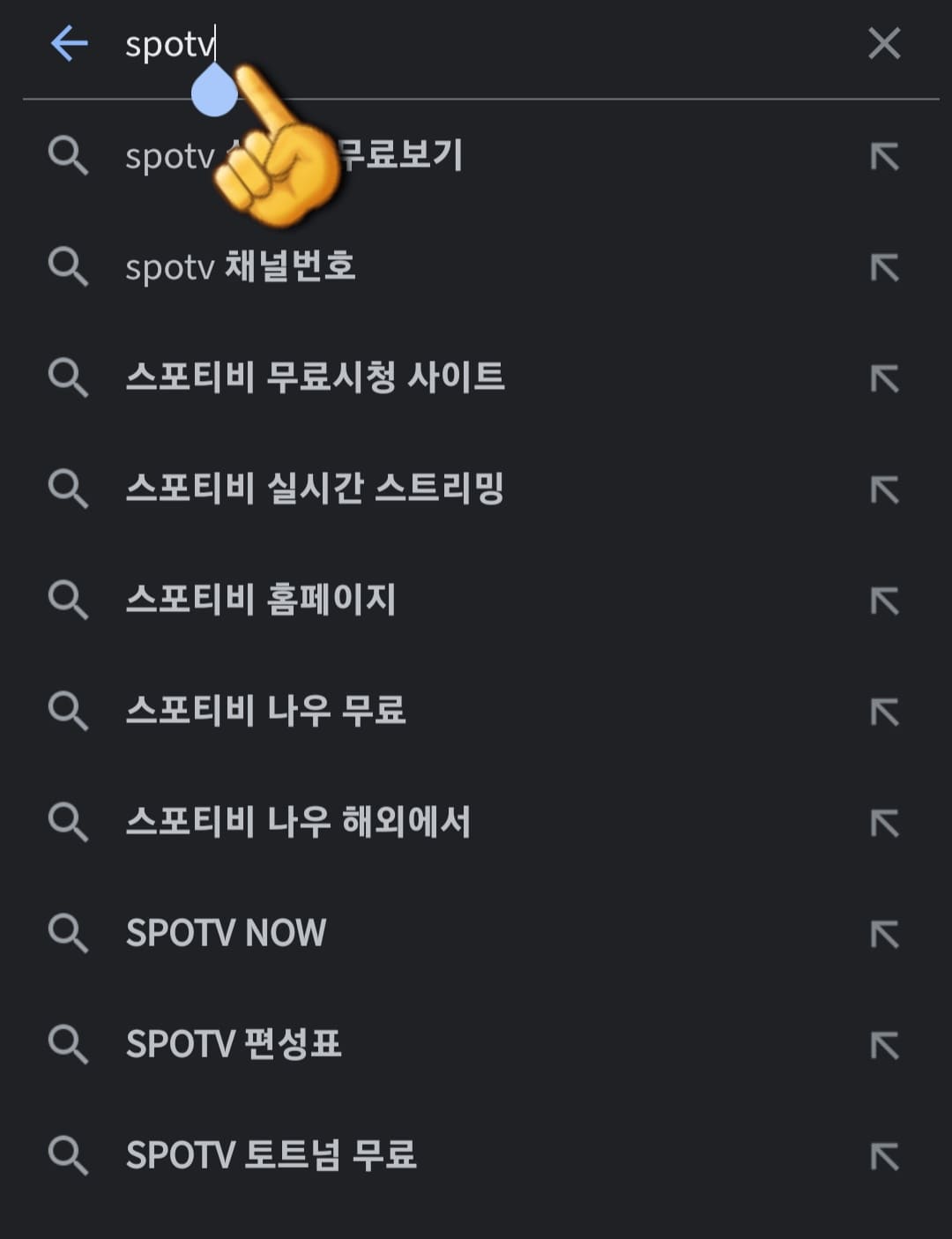Image resolution: width=952 pixels, height=1239 pixels.
Task: Click the magnifier icon beside SPOTV 편성표
Action: tap(70, 1043)
